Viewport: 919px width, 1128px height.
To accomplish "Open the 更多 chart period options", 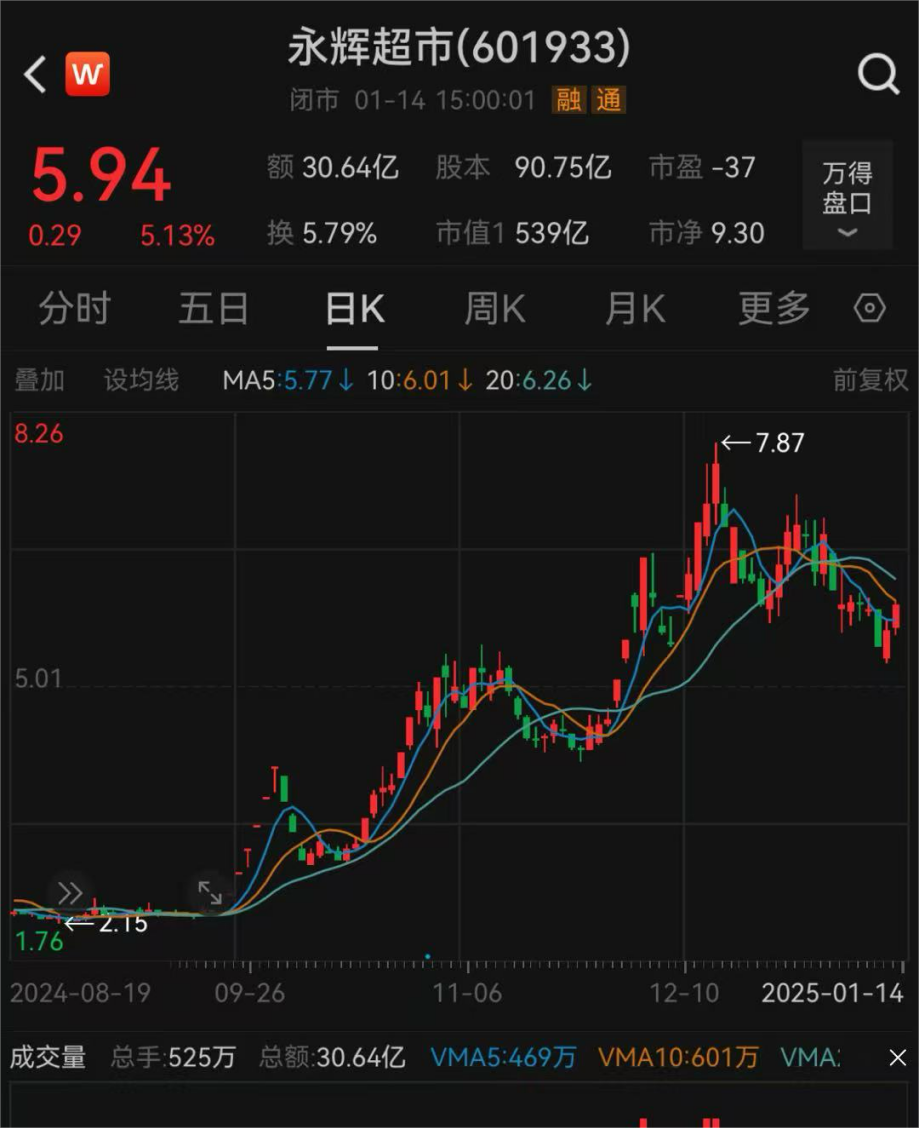I will (773, 309).
